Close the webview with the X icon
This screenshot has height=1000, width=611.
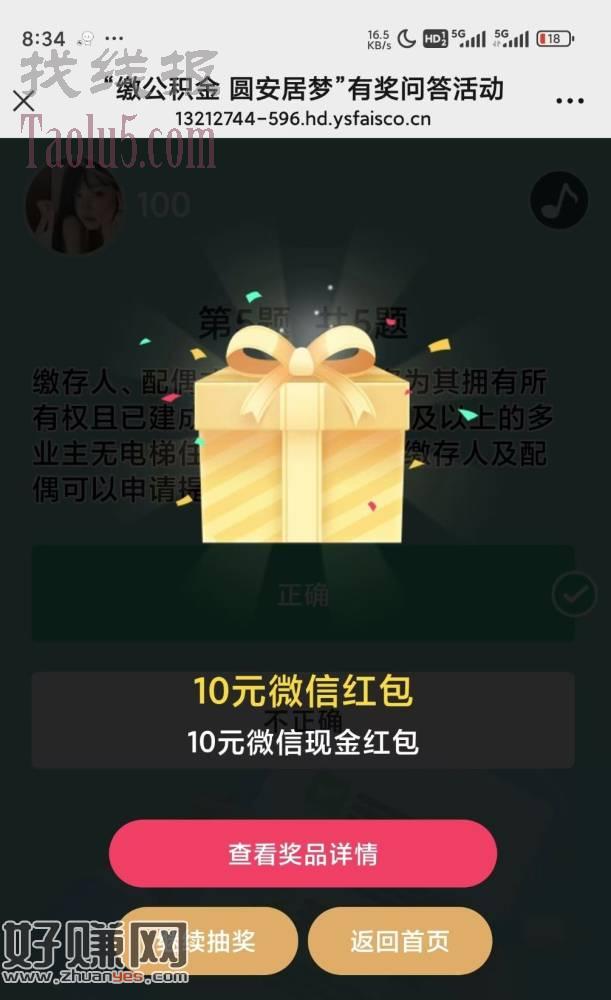tap(24, 100)
